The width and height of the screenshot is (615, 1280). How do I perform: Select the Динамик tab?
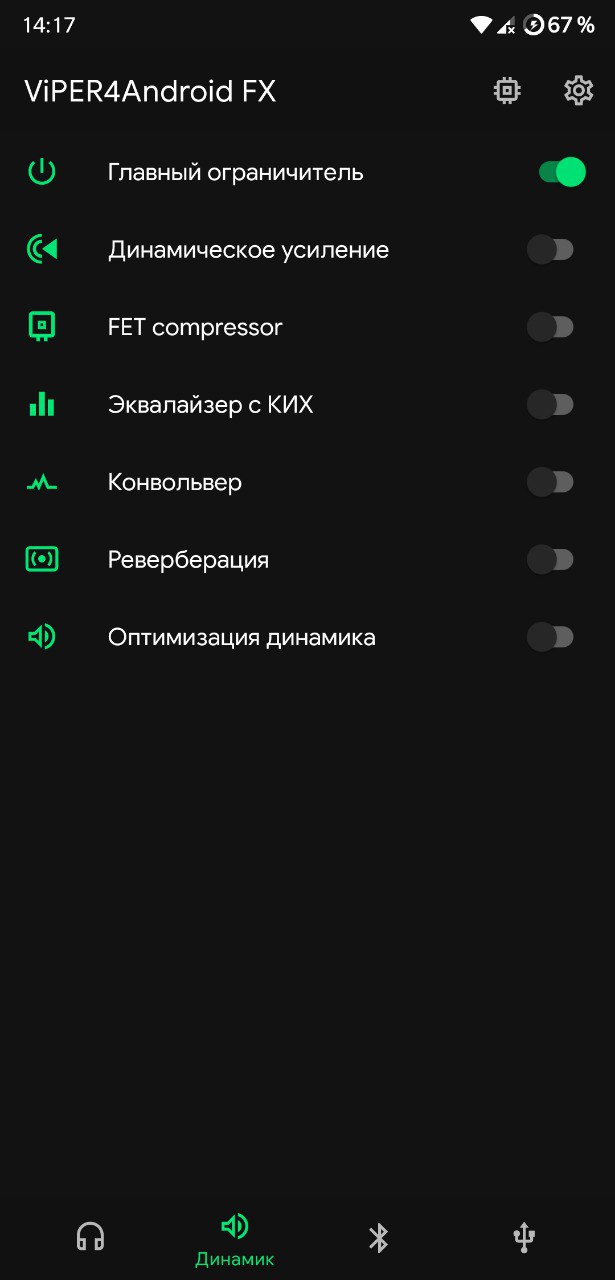[x=234, y=1240]
